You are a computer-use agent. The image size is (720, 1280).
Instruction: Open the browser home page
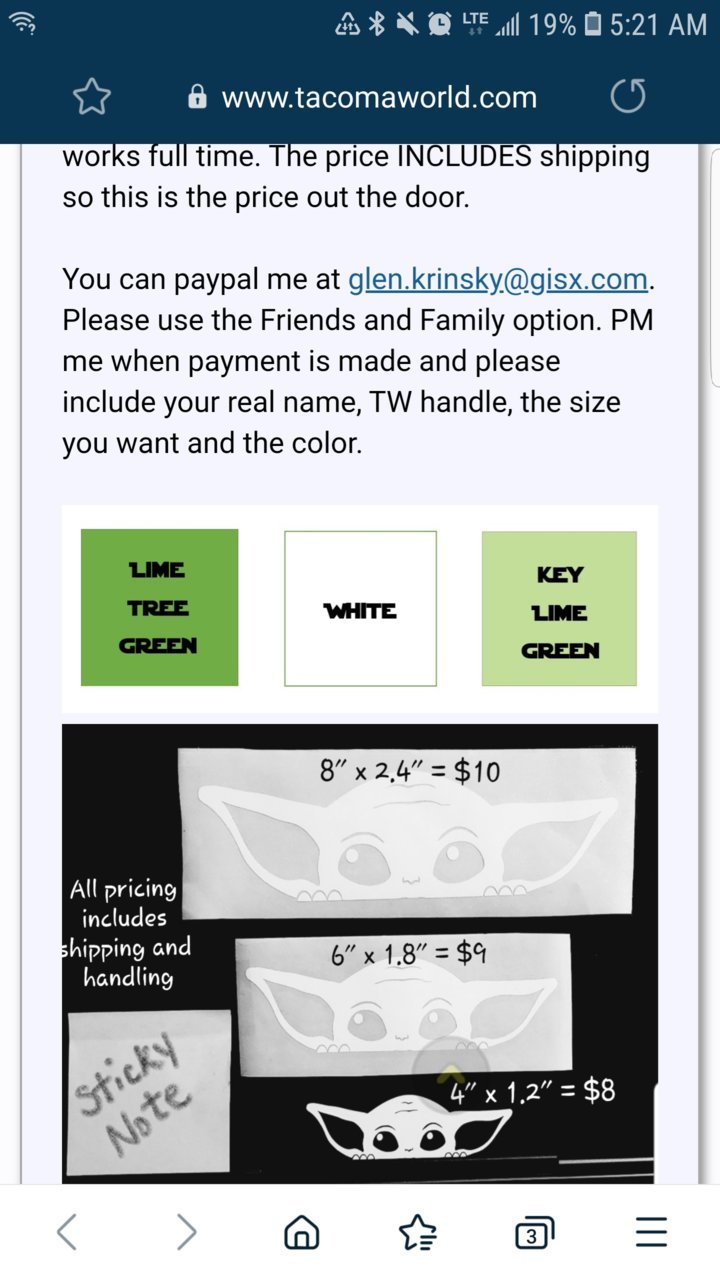(302, 1233)
